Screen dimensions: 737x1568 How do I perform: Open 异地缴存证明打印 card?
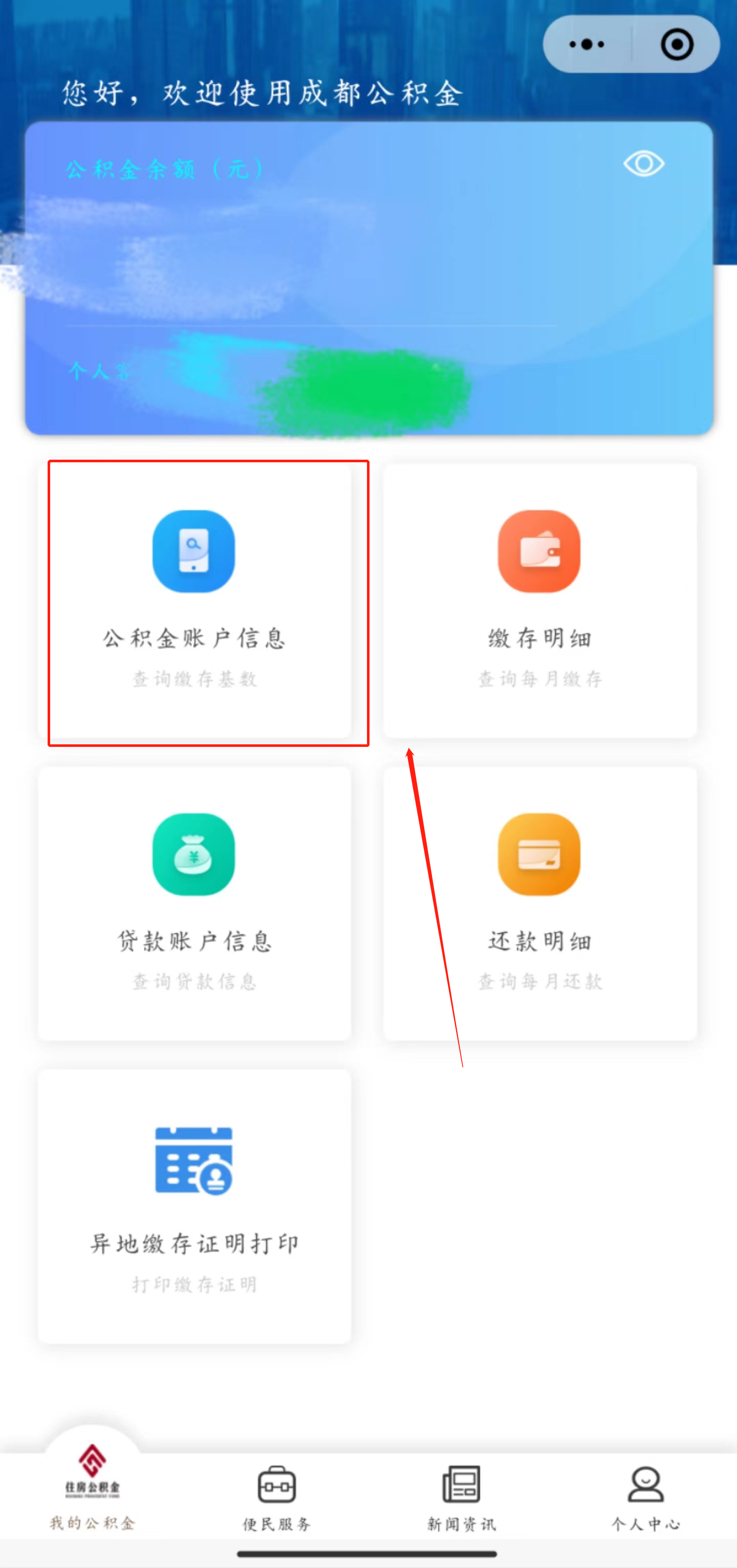(x=194, y=1207)
